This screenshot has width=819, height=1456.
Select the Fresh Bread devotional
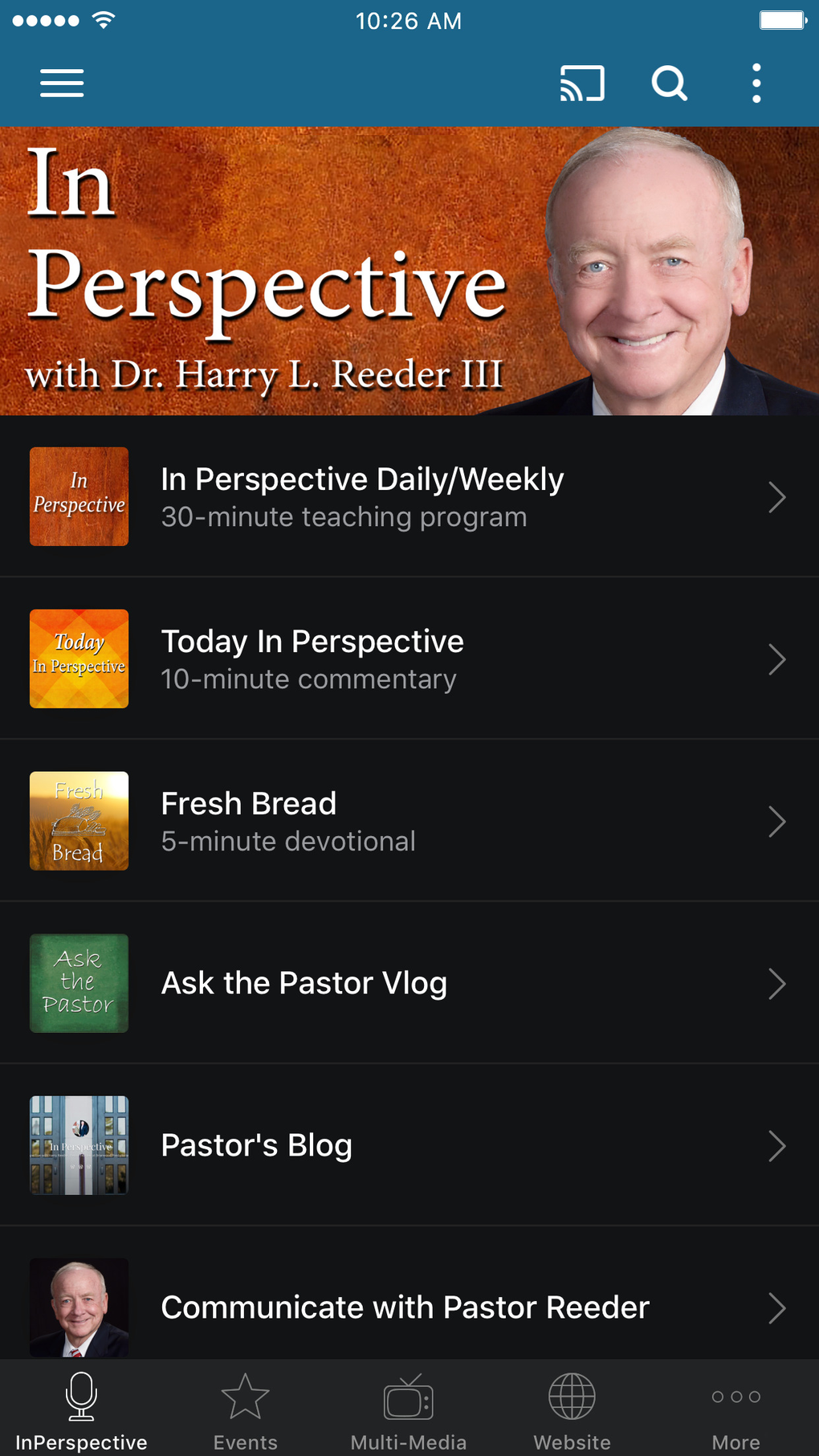[x=409, y=822]
